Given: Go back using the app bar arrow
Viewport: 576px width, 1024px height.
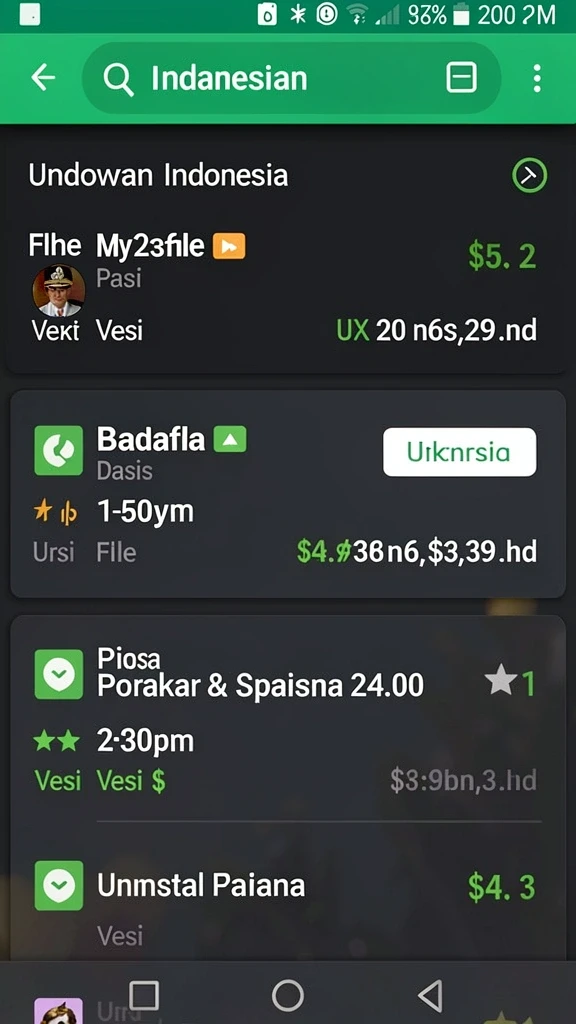Looking at the screenshot, I should click(43, 78).
